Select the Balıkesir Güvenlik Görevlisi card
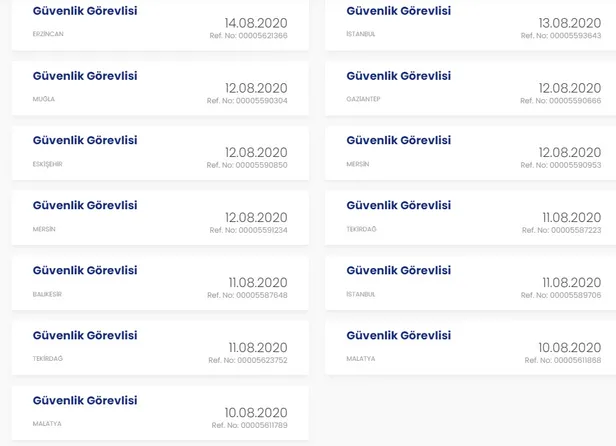Image resolution: width=616 pixels, height=446 pixels. pyautogui.click(x=85, y=271)
